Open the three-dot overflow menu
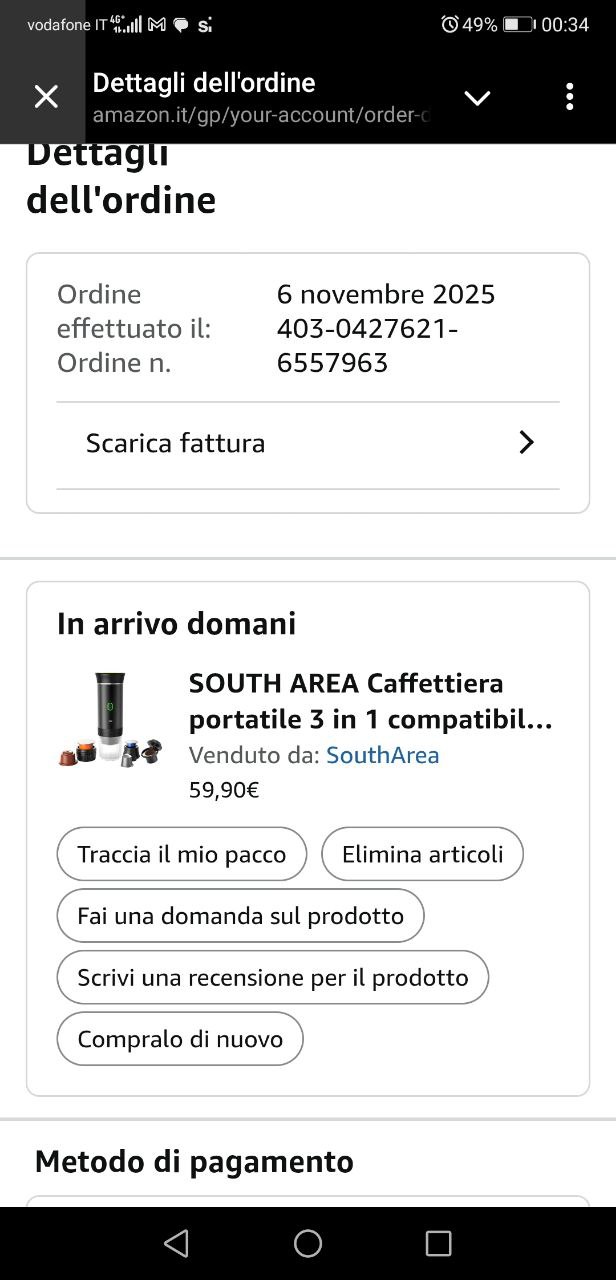The height and width of the screenshot is (1280, 616). [x=569, y=97]
